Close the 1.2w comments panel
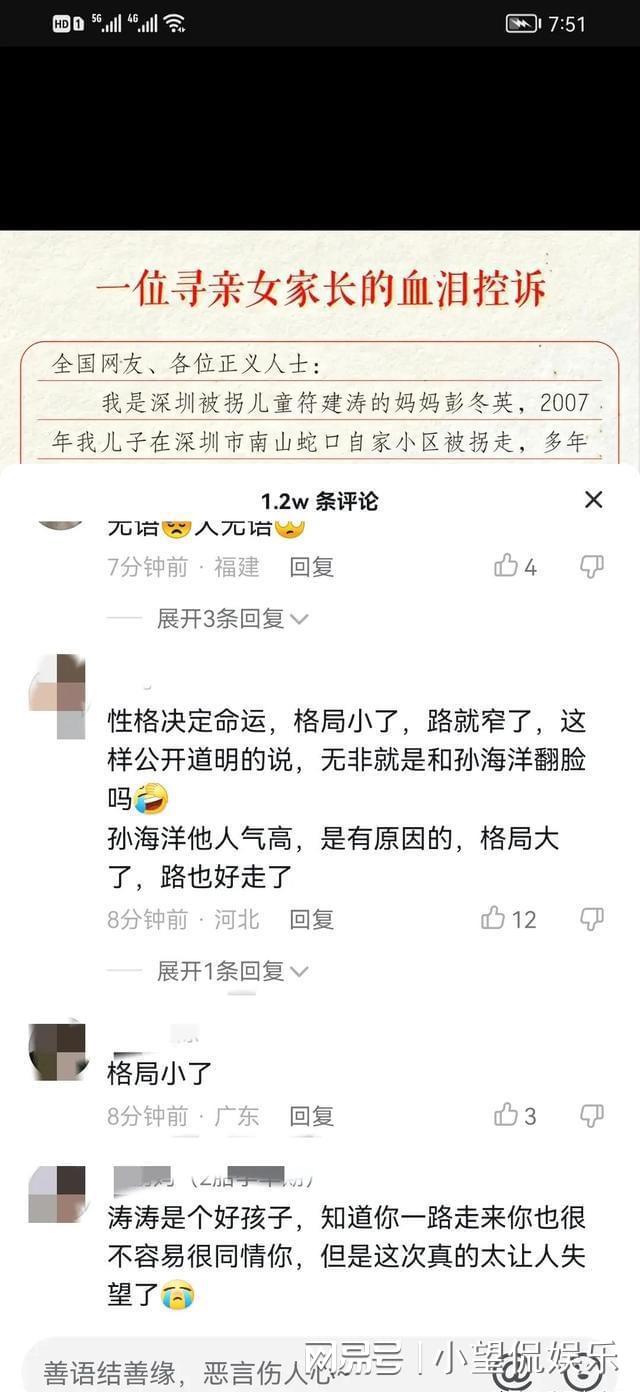The width and height of the screenshot is (640, 1392). [593, 500]
